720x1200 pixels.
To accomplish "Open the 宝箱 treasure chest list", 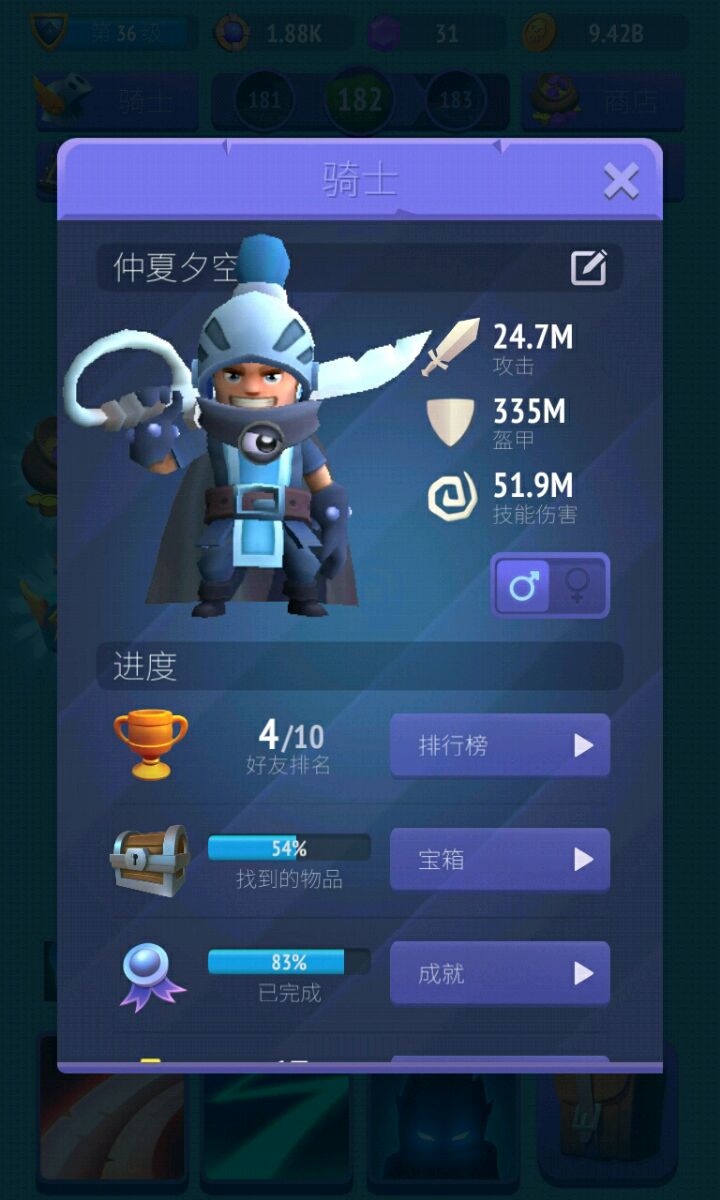I will (x=499, y=859).
